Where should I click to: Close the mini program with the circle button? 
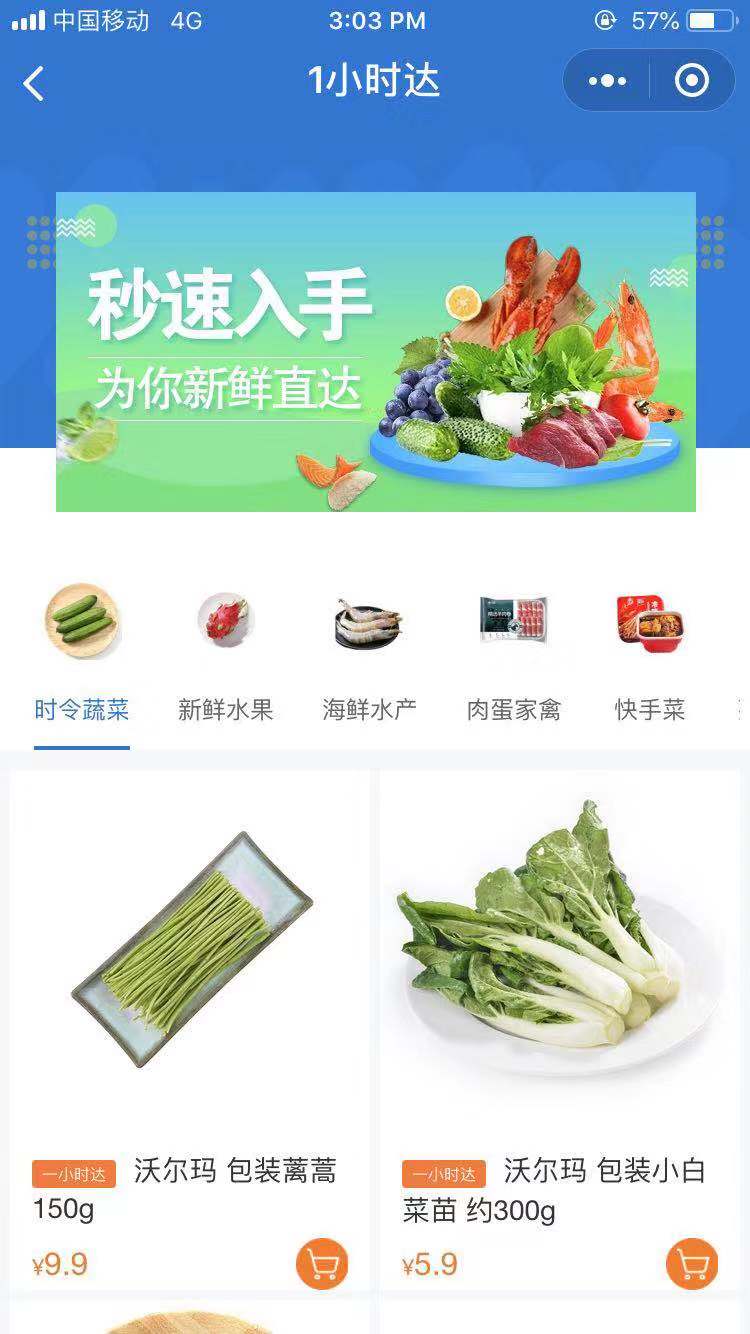[x=692, y=81]
